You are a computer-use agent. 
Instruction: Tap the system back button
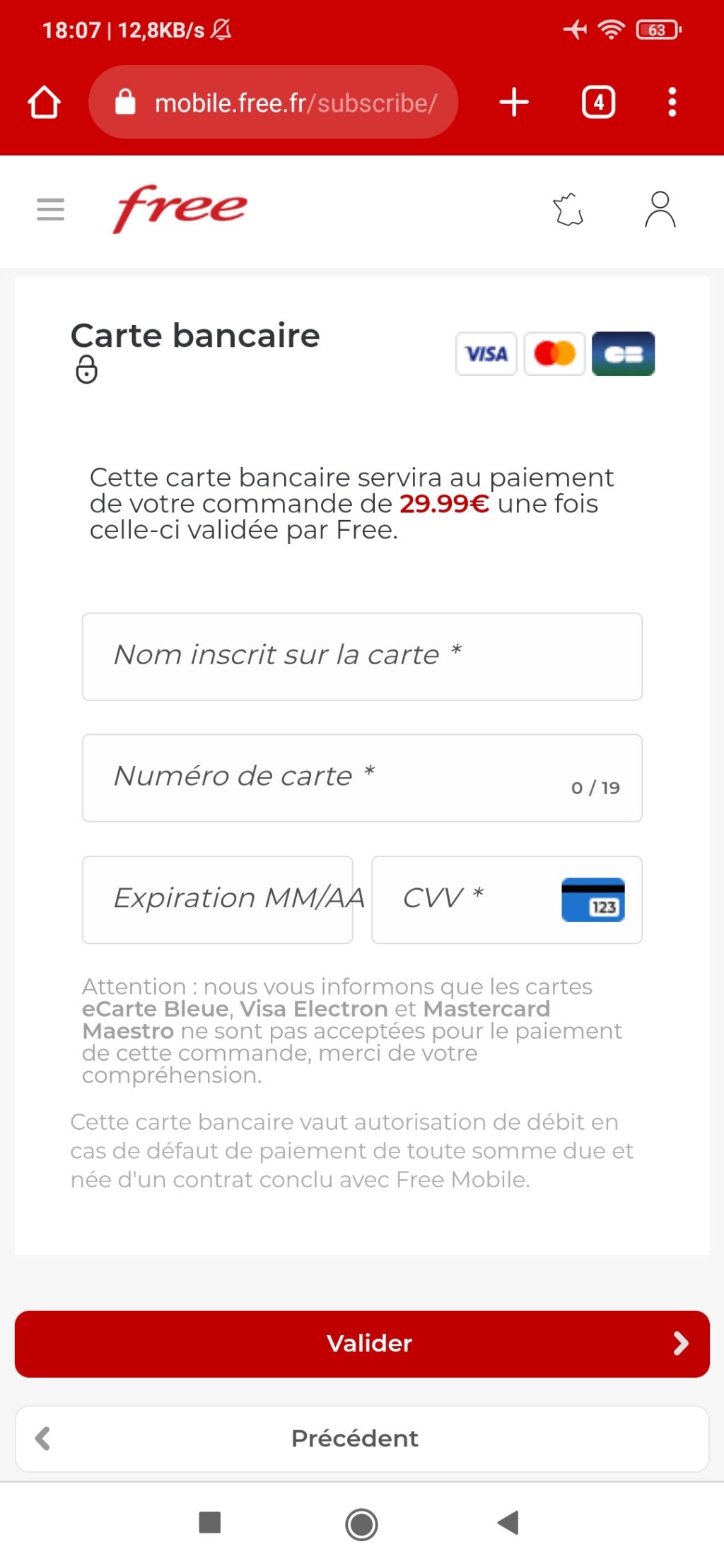click(x=508, y=1523)
